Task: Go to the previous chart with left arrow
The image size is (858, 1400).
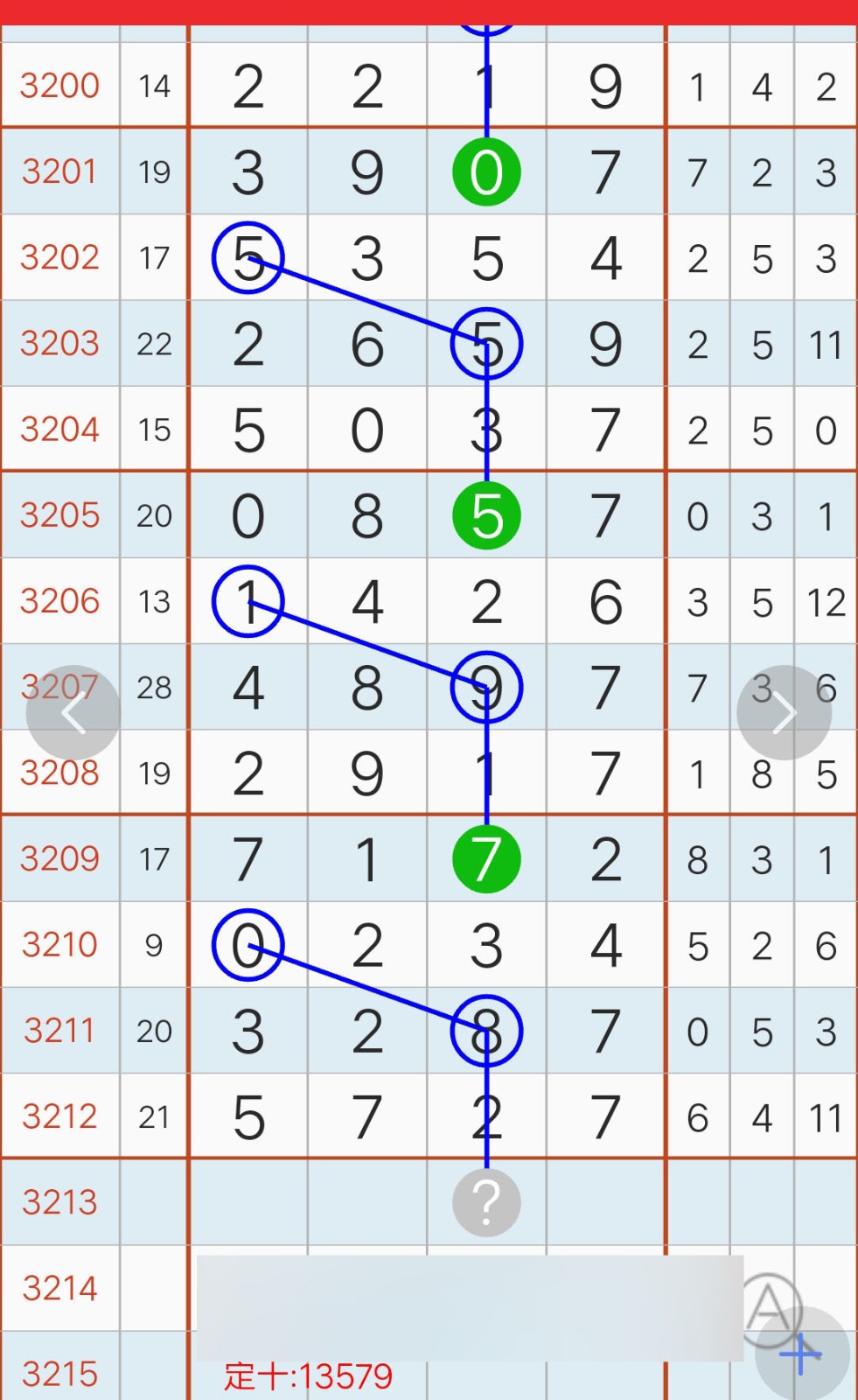Action: pos(73,713)
